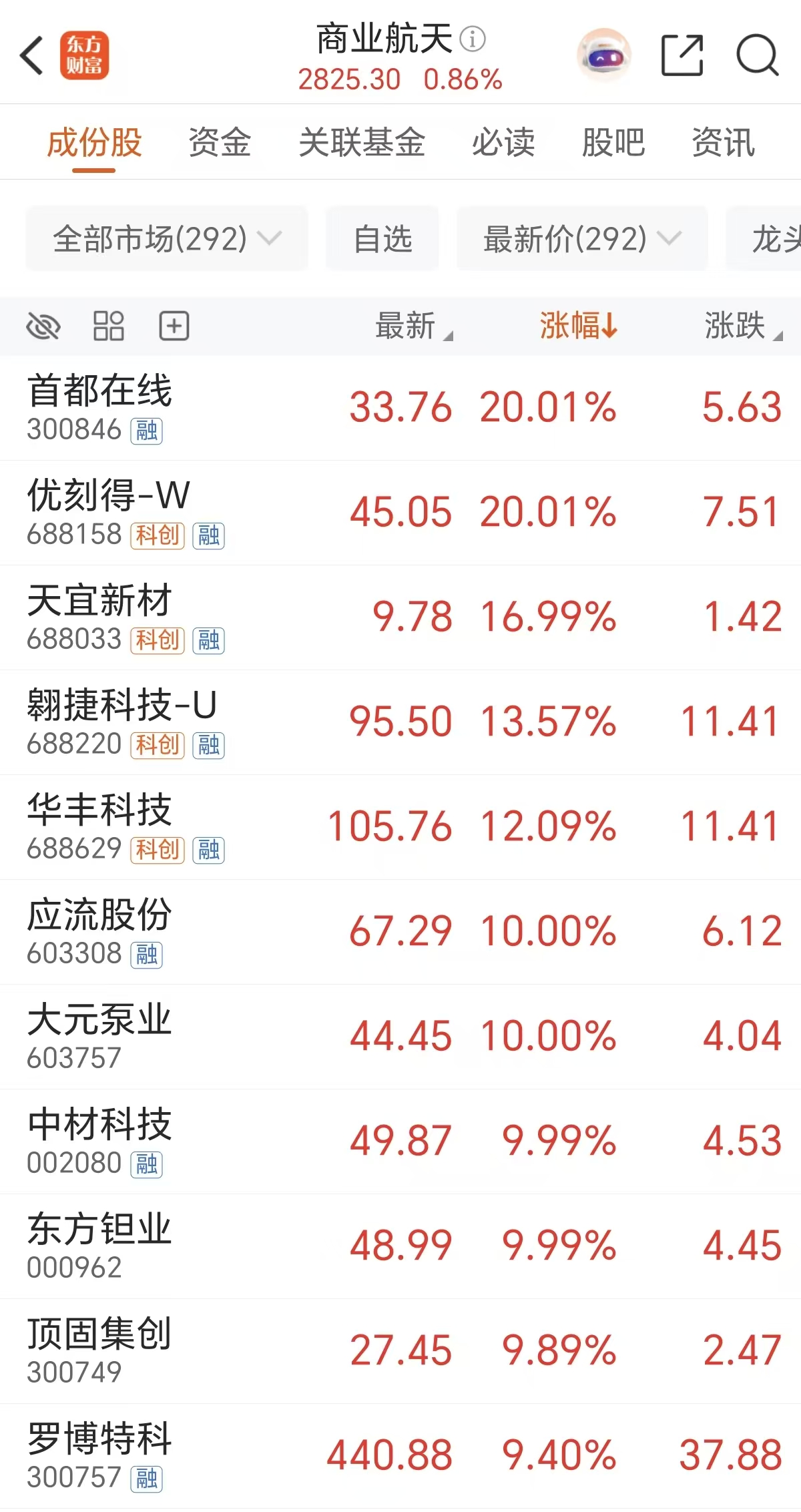Open the 最新价(292) dropdown
The height and width of the screenshot is (1512, 801).
point(581,238)
